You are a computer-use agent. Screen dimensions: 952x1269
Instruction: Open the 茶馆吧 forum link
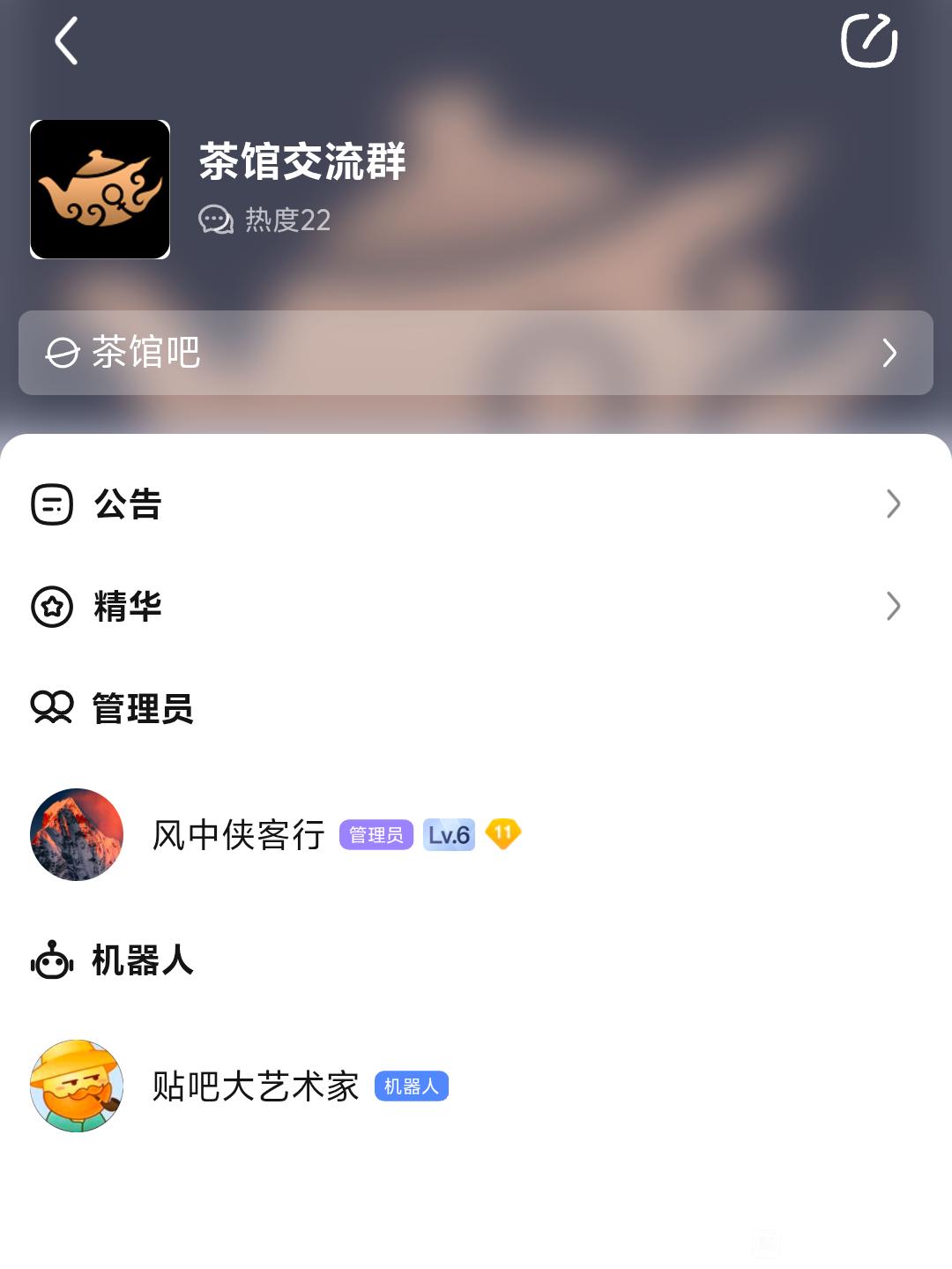coord(475,353)
